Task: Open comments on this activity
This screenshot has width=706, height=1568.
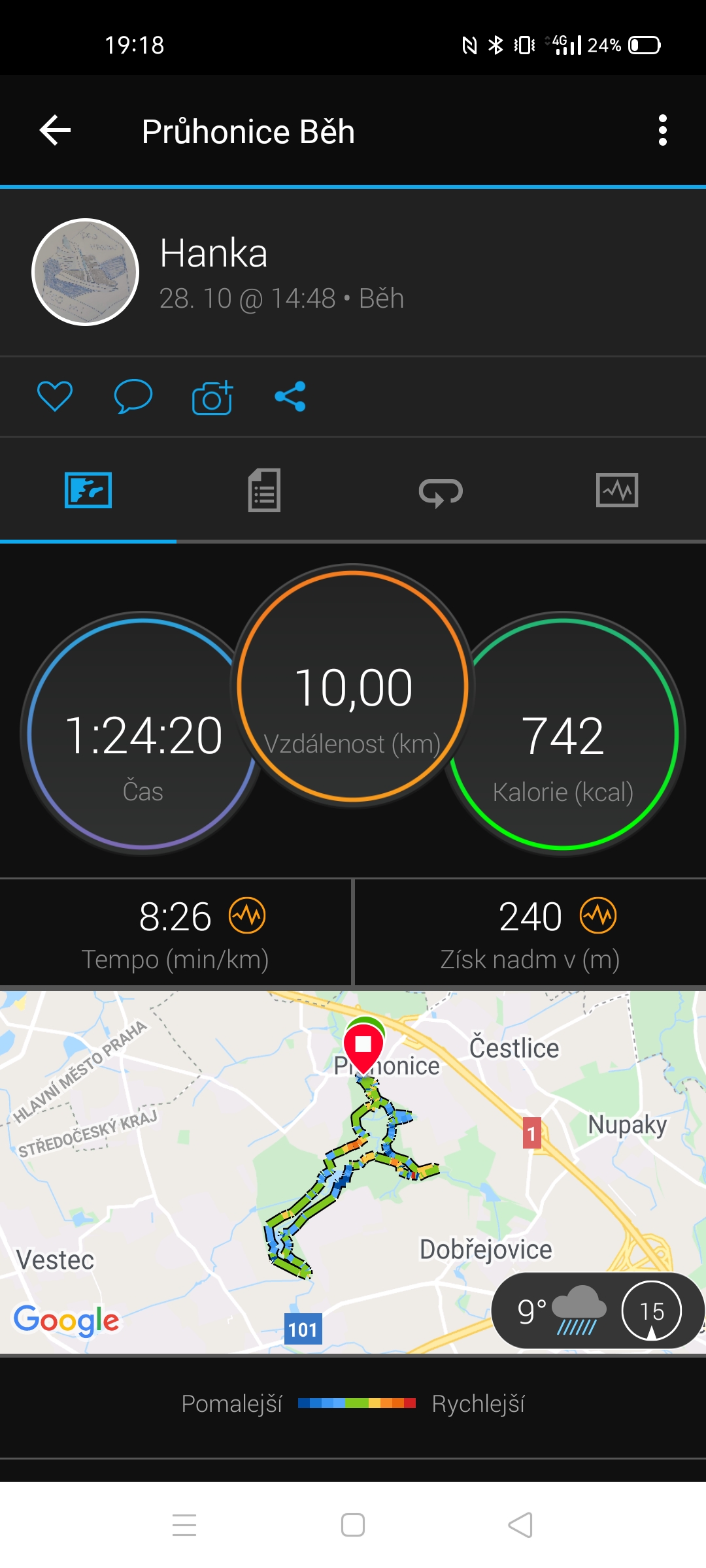Action: (x=133, y=396)
